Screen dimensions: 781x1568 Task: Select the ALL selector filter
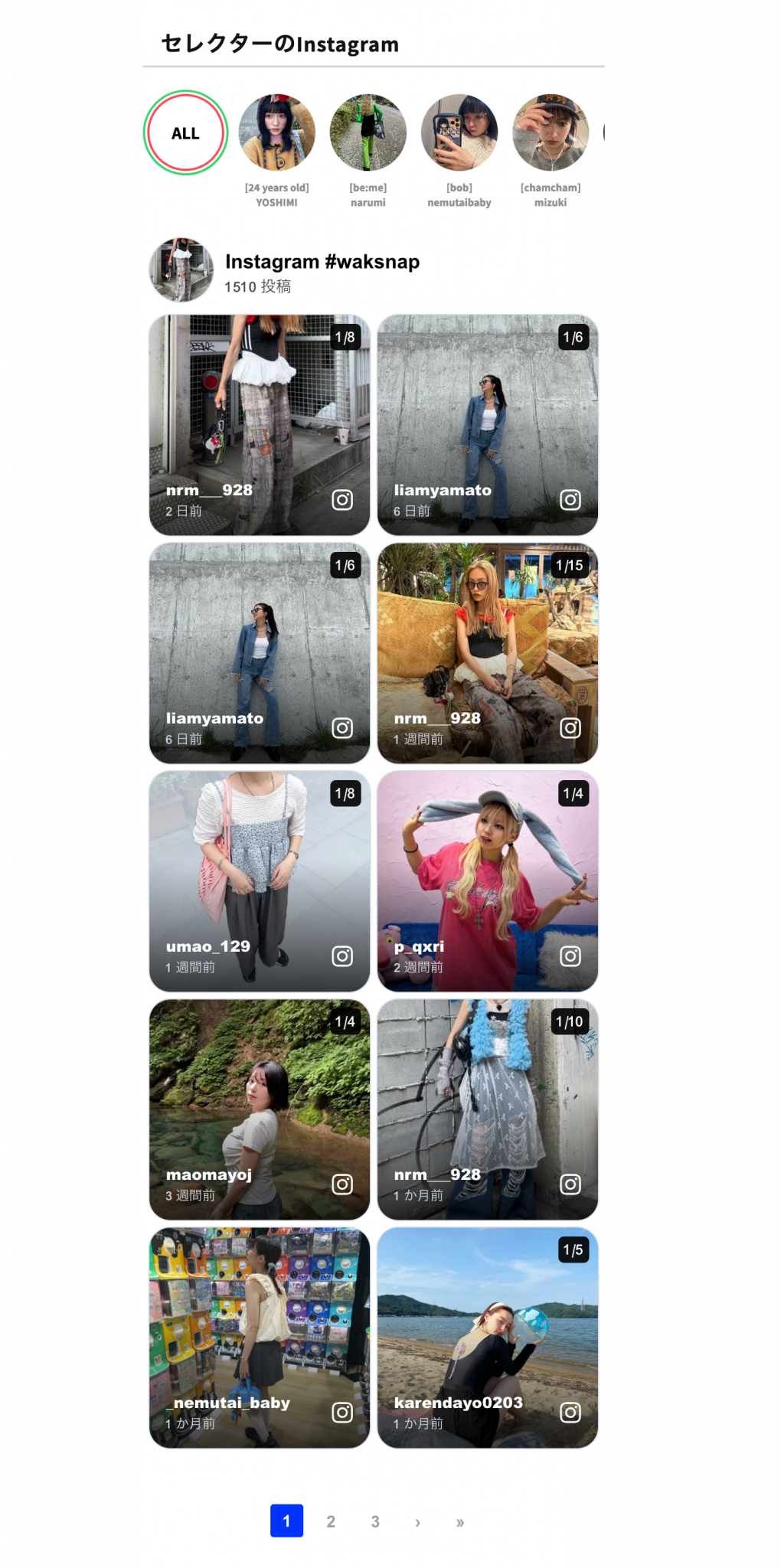tap(185, 133)
